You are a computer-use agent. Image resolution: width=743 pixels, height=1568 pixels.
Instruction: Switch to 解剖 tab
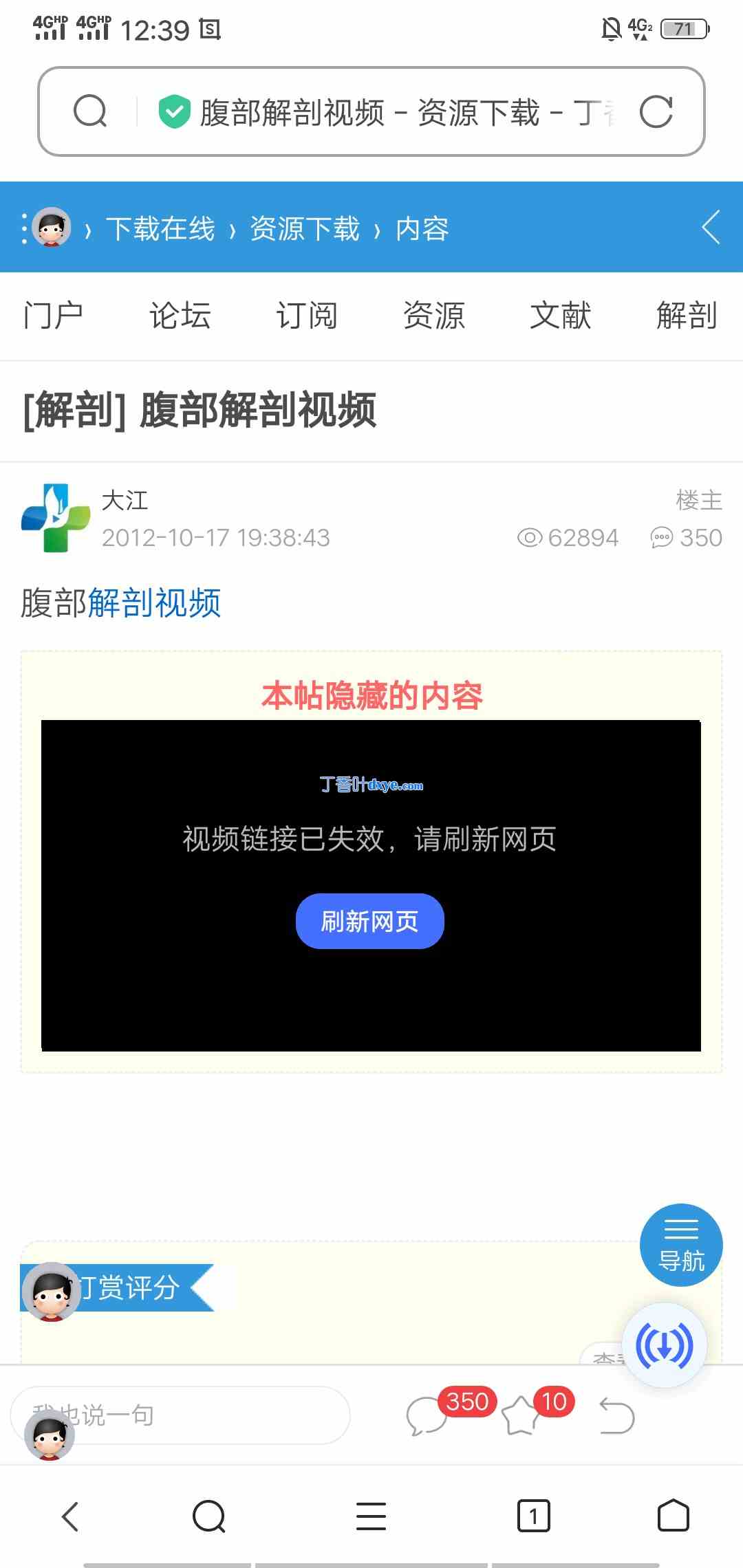click(x=687, y=316)
